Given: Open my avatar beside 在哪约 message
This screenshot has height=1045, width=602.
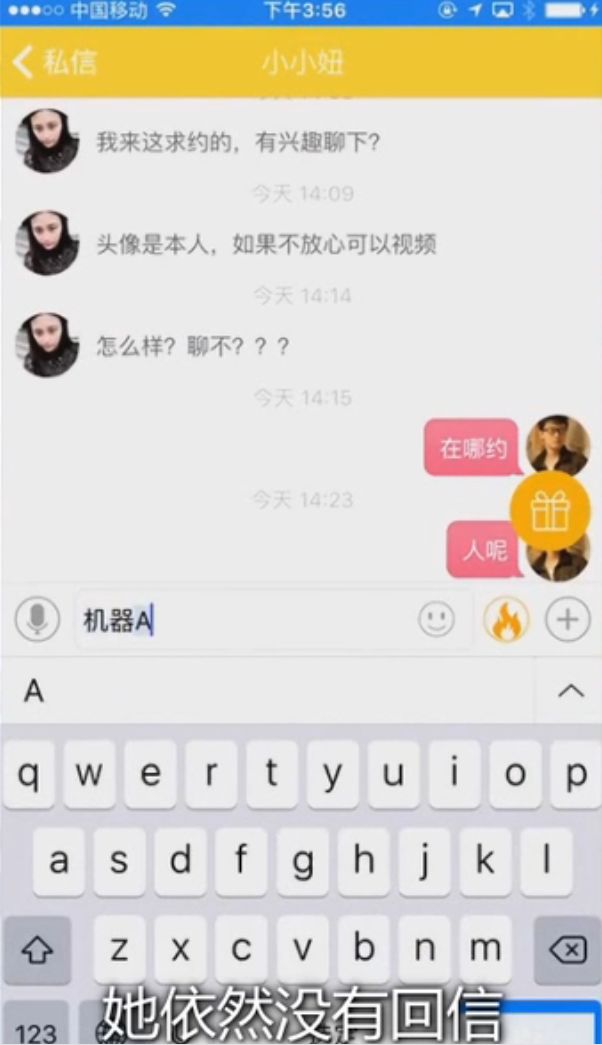Looking at the screenshot, I should [x=558, y=444].
